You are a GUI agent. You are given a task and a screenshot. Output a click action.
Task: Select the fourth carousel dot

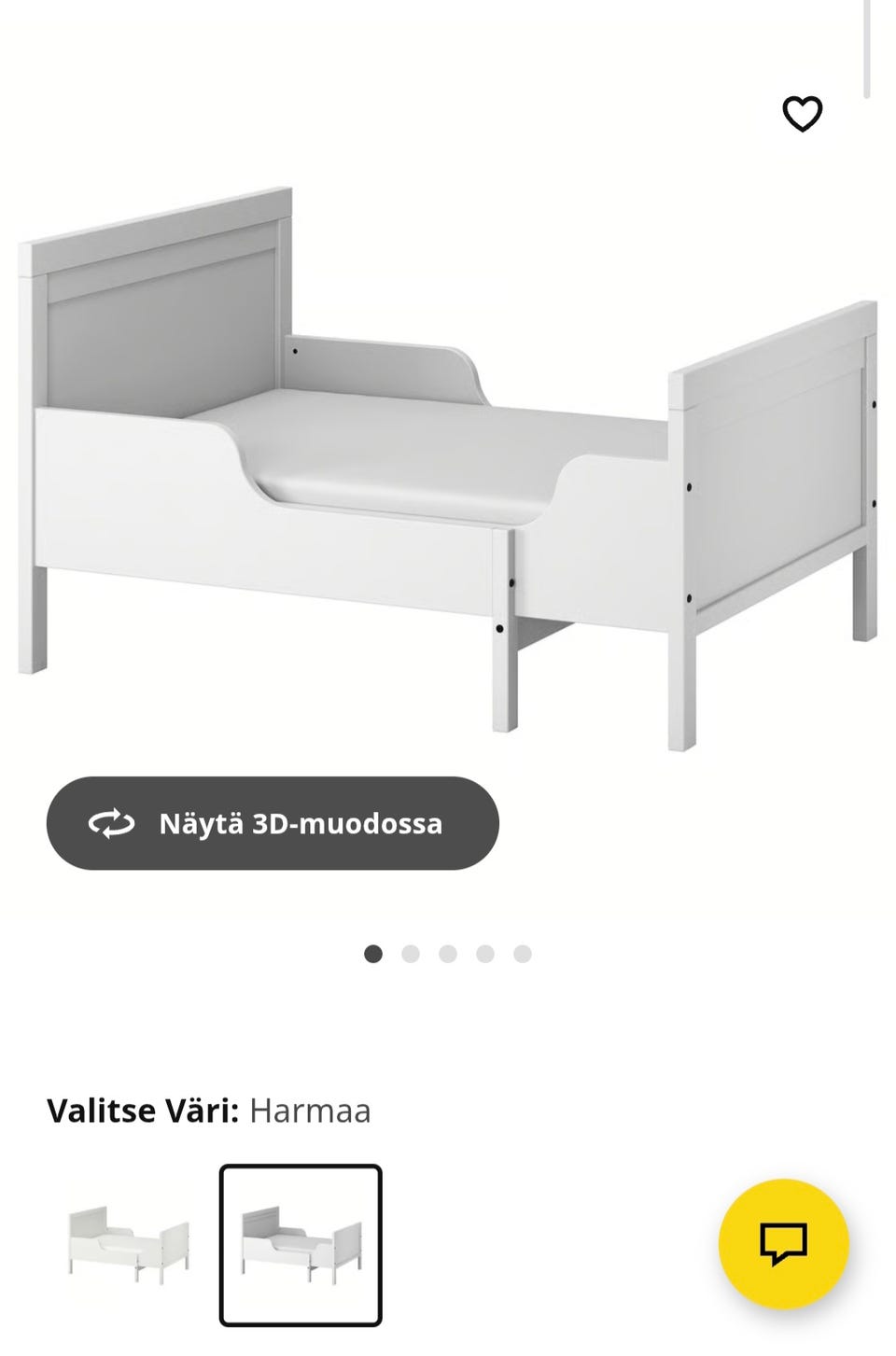pos(484,953)
